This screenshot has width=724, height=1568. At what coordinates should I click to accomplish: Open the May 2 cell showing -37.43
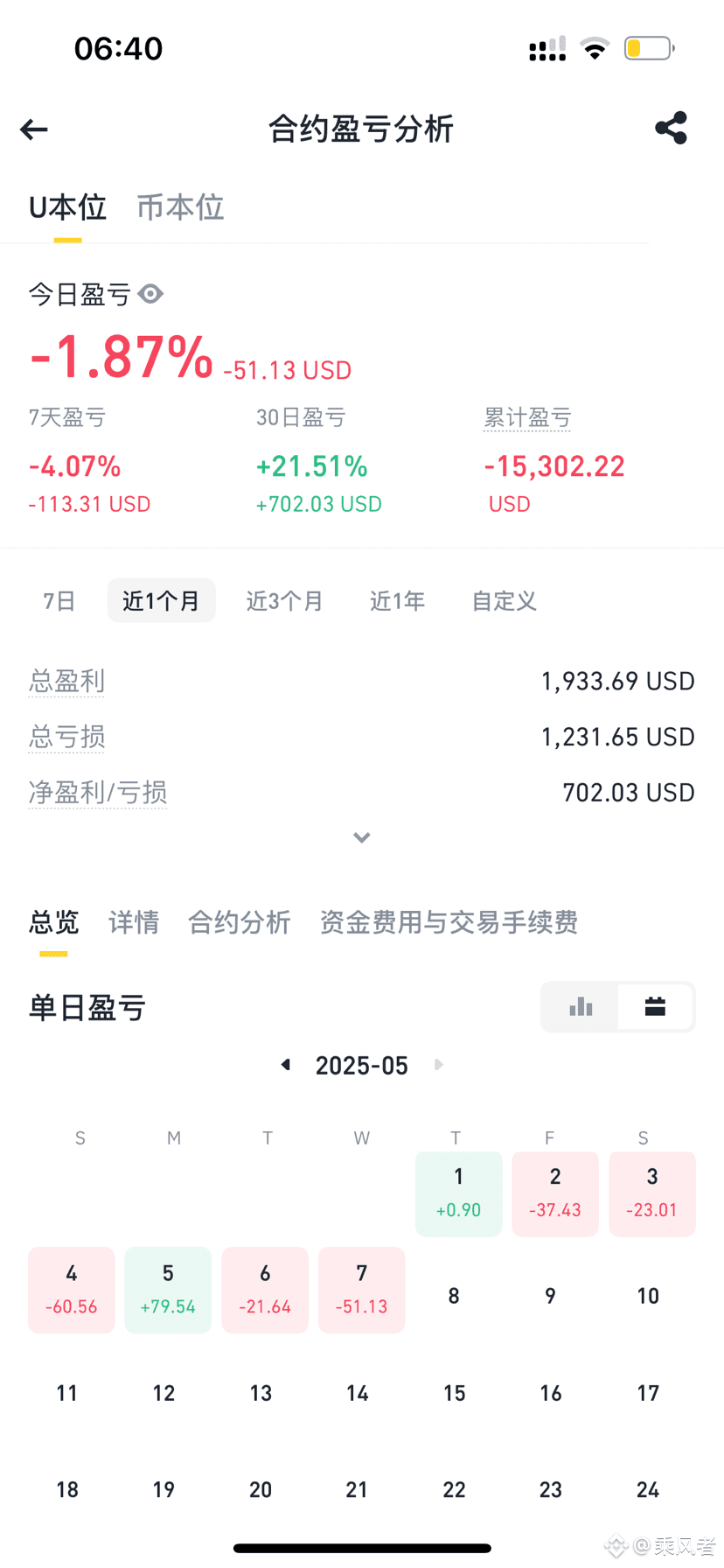point(555,1193)
